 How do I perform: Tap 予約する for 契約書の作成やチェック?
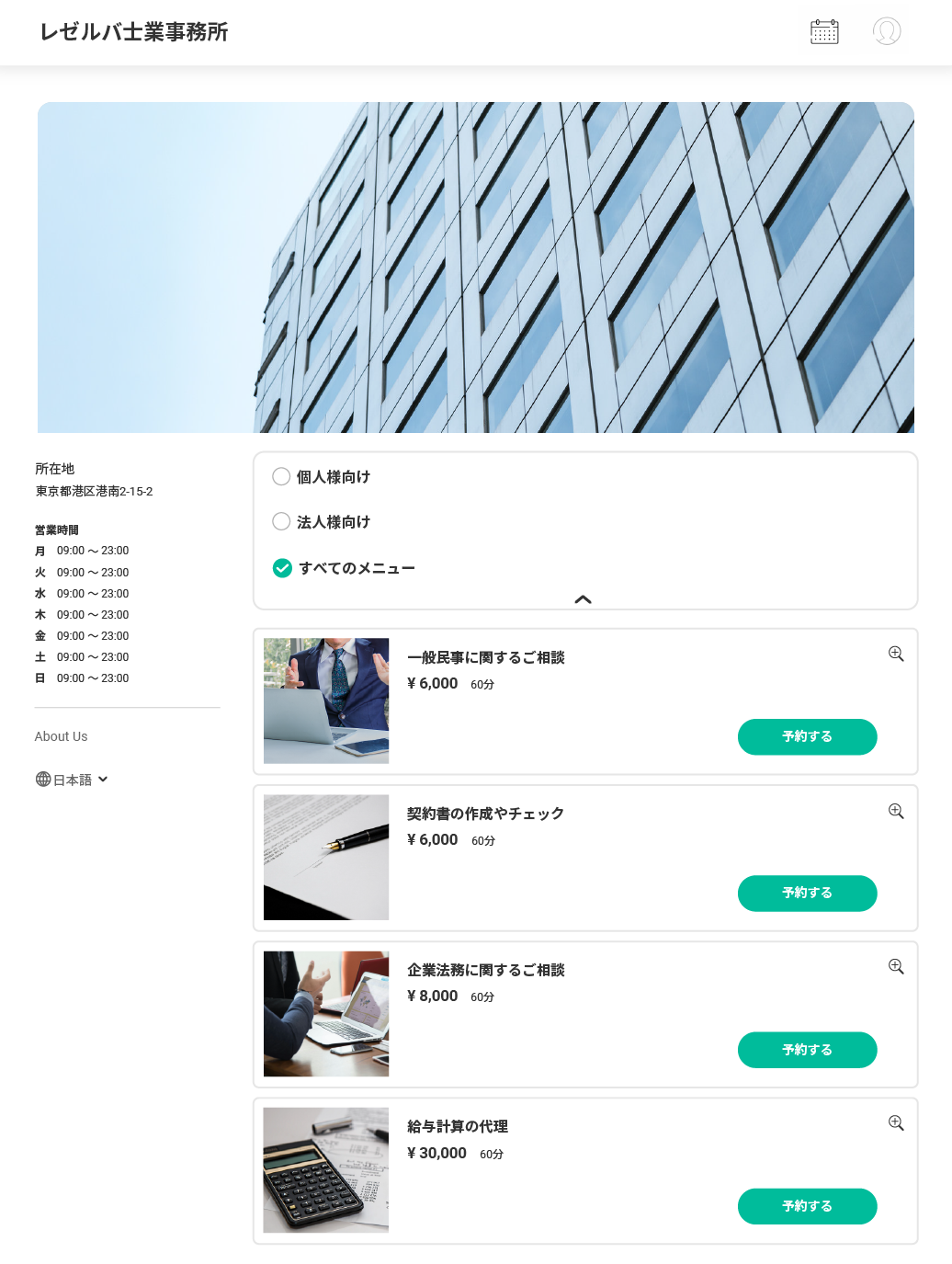point(807,893)
